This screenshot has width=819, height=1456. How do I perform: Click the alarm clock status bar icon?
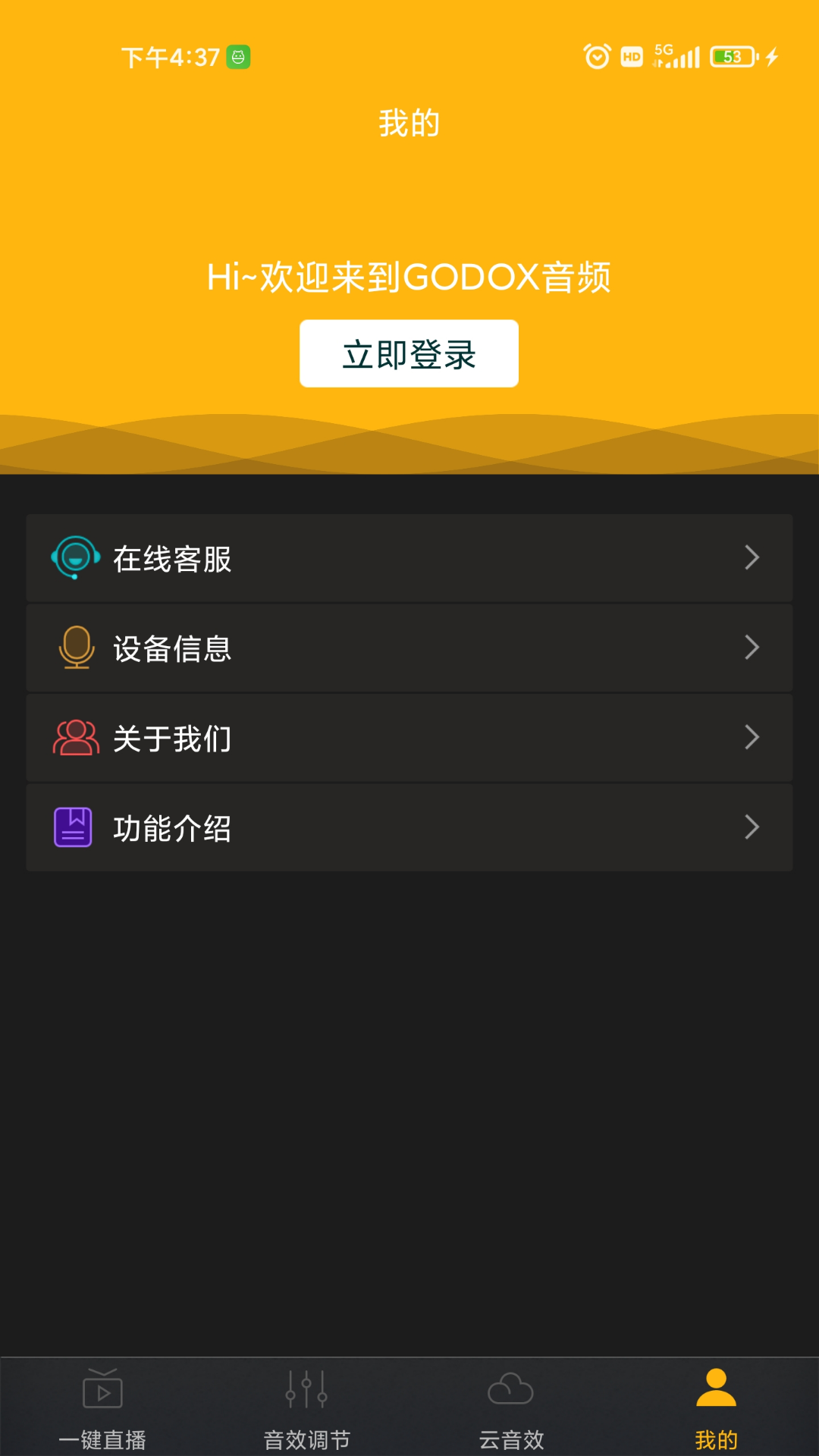tap(596, 56)
